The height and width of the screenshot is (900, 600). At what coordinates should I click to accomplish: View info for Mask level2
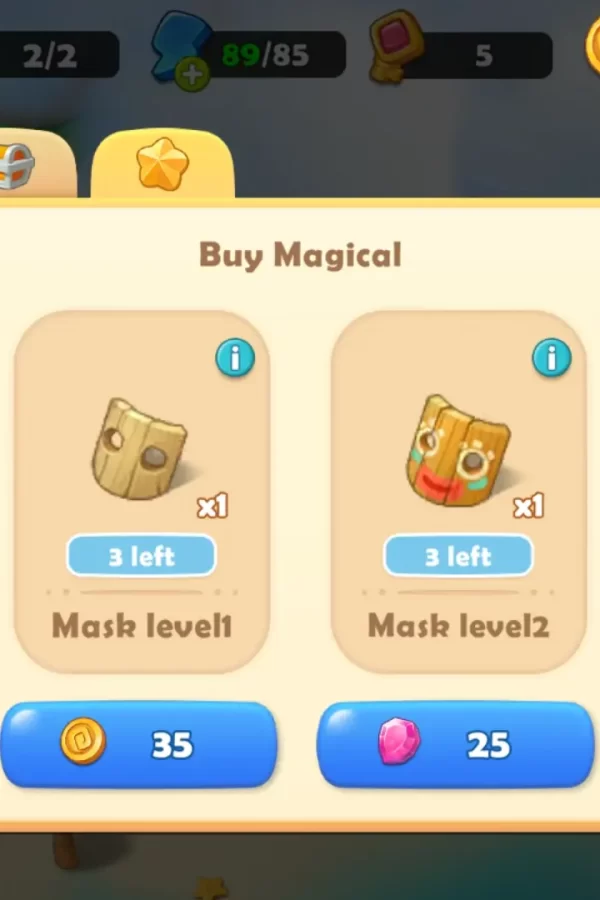(x=551, y=357)
